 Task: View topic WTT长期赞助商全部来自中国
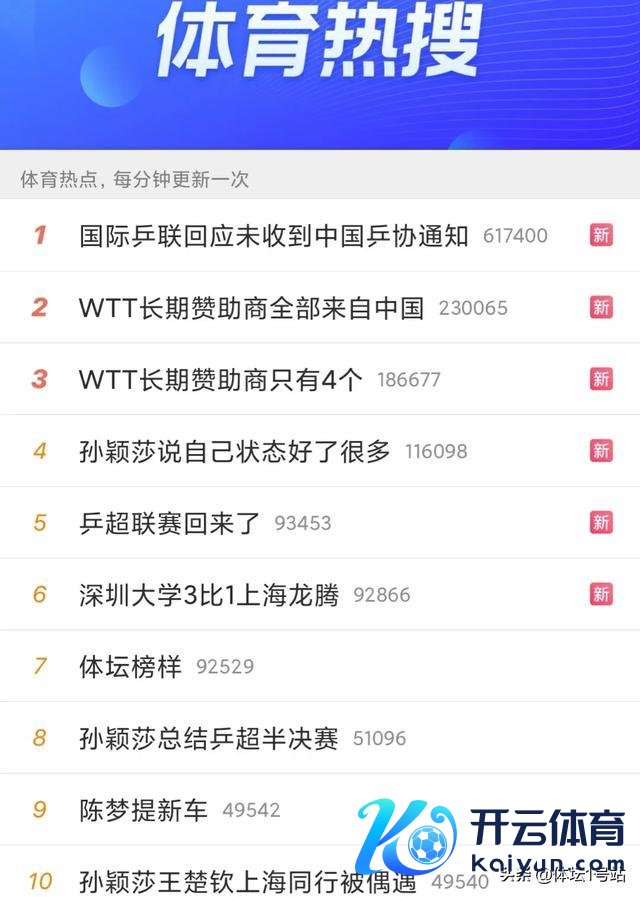pos(251,308)
